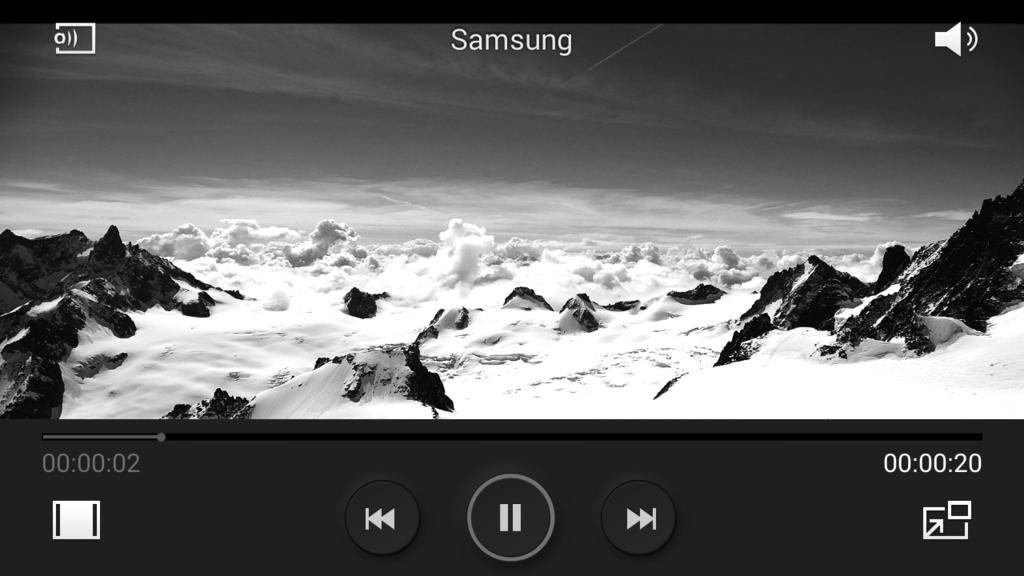Seek to the middle of the progress bar
The height and width of the screenshot is (576, 1024).
coord(512,437)
